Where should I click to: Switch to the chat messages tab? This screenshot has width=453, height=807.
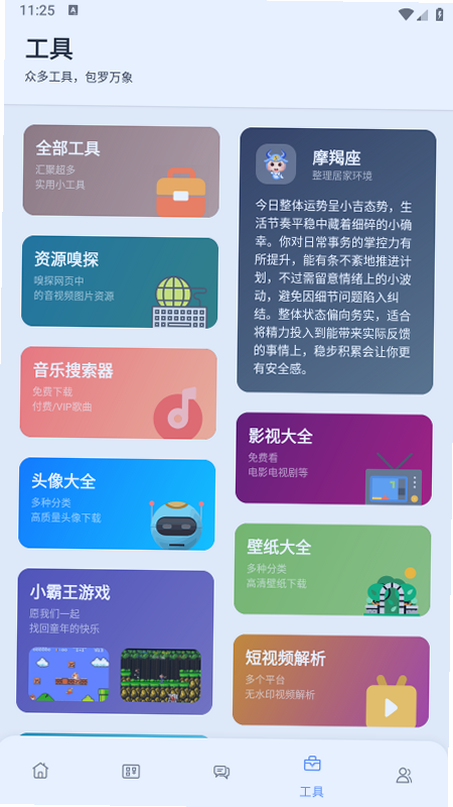point(221,772)
